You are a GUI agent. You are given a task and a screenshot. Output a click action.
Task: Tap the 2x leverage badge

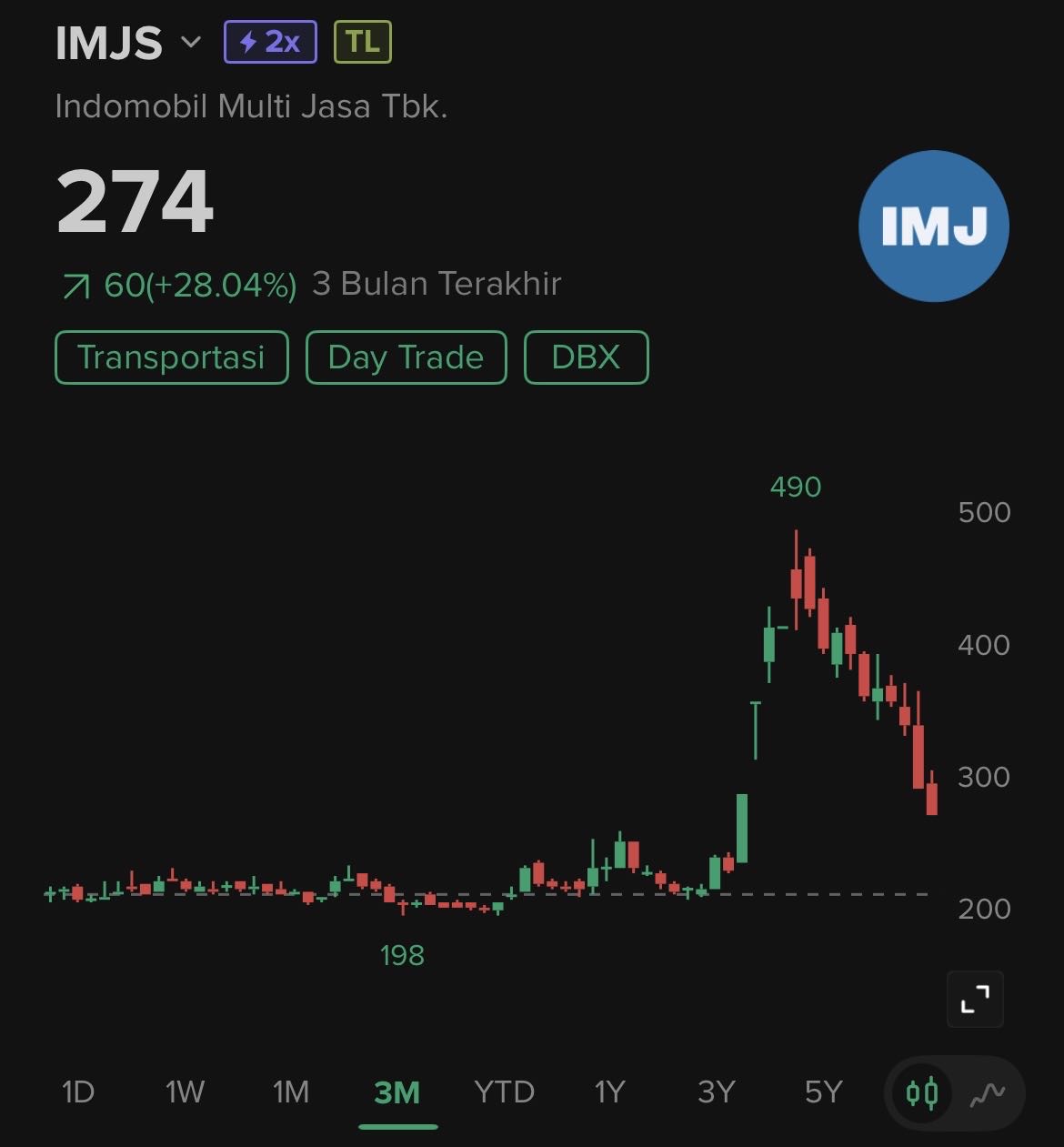[x=270, y=43]
